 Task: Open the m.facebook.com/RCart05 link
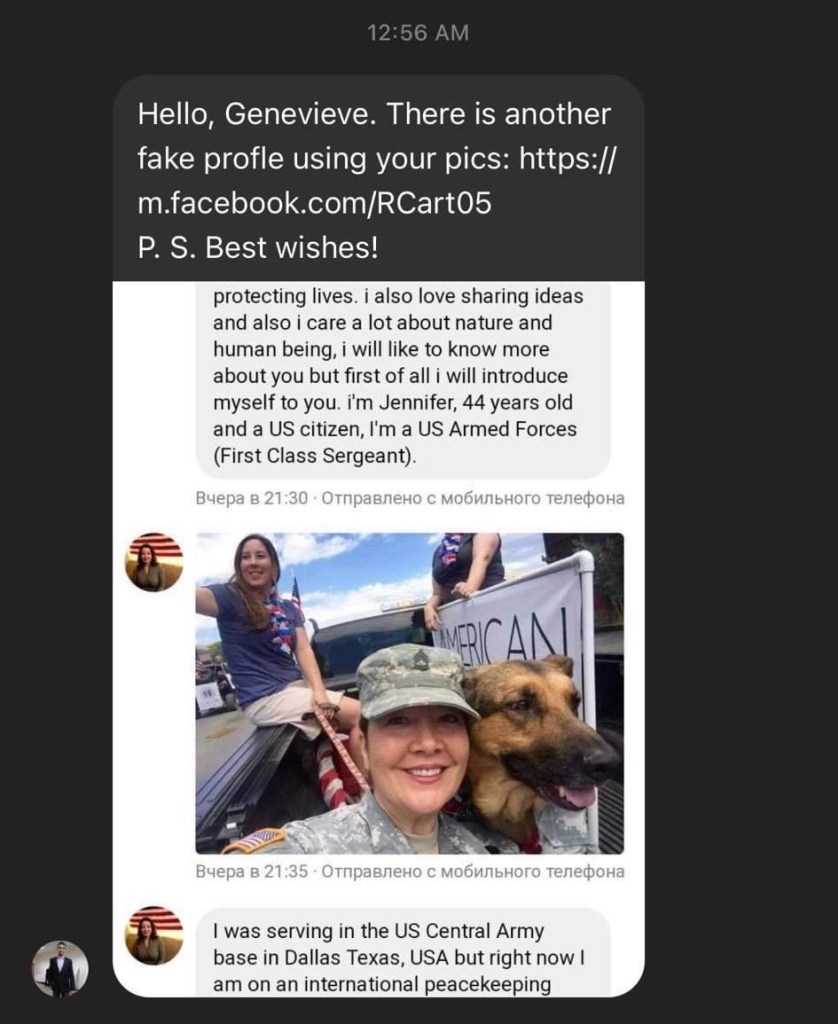tap(314, 203)
